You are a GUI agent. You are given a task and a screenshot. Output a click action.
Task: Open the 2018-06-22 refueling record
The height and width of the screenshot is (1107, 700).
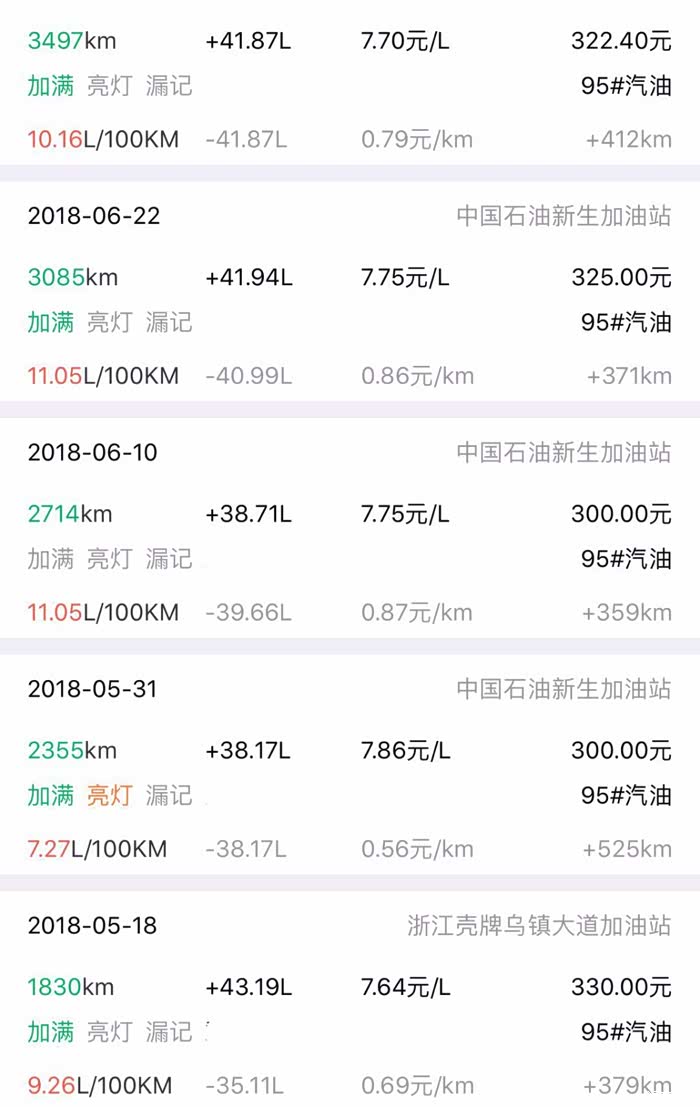[x=350, y=295]
